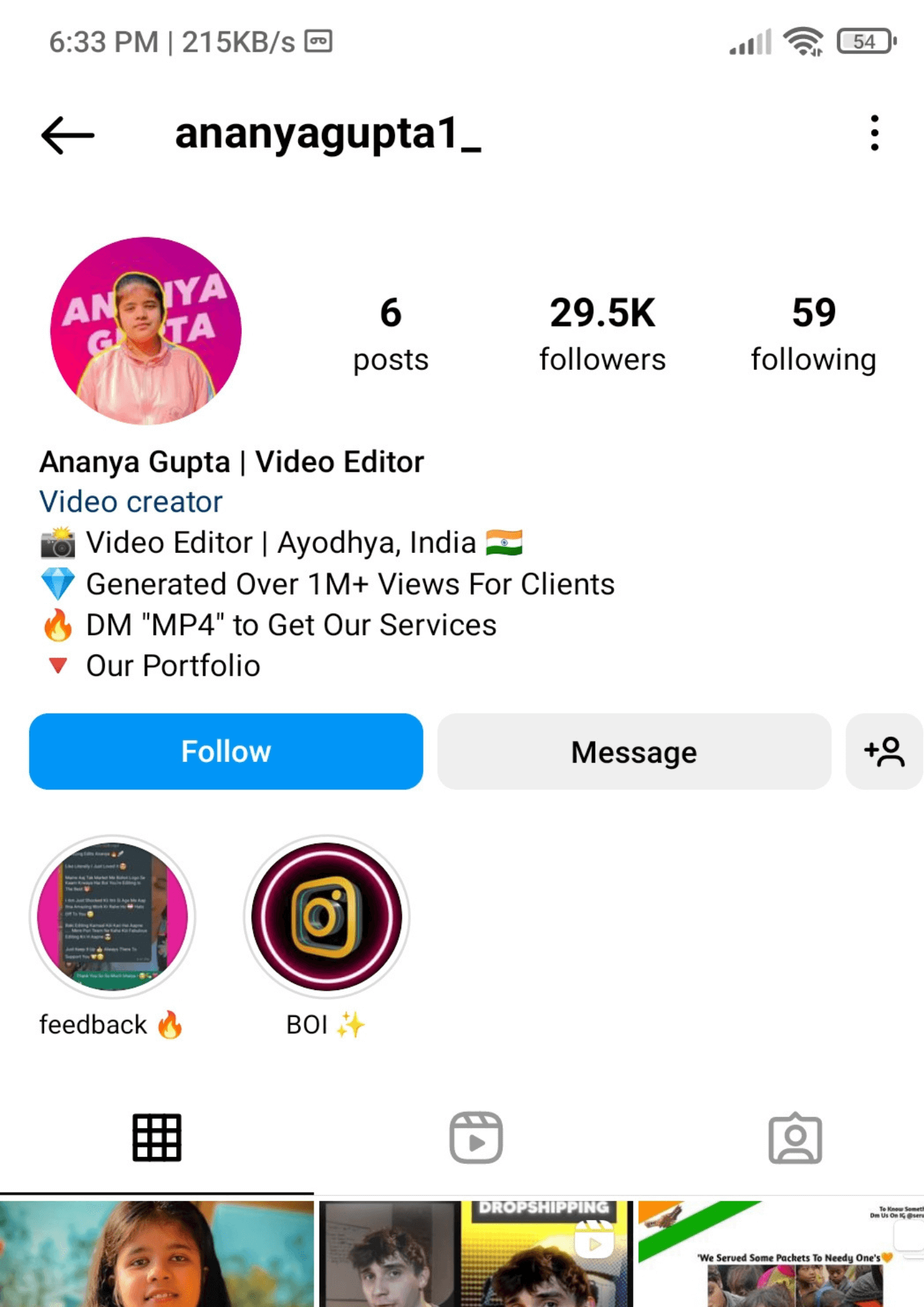Screen dimensions: 924x1307
Task: Open the feedback story highlight
Action: tap(112, 917)
